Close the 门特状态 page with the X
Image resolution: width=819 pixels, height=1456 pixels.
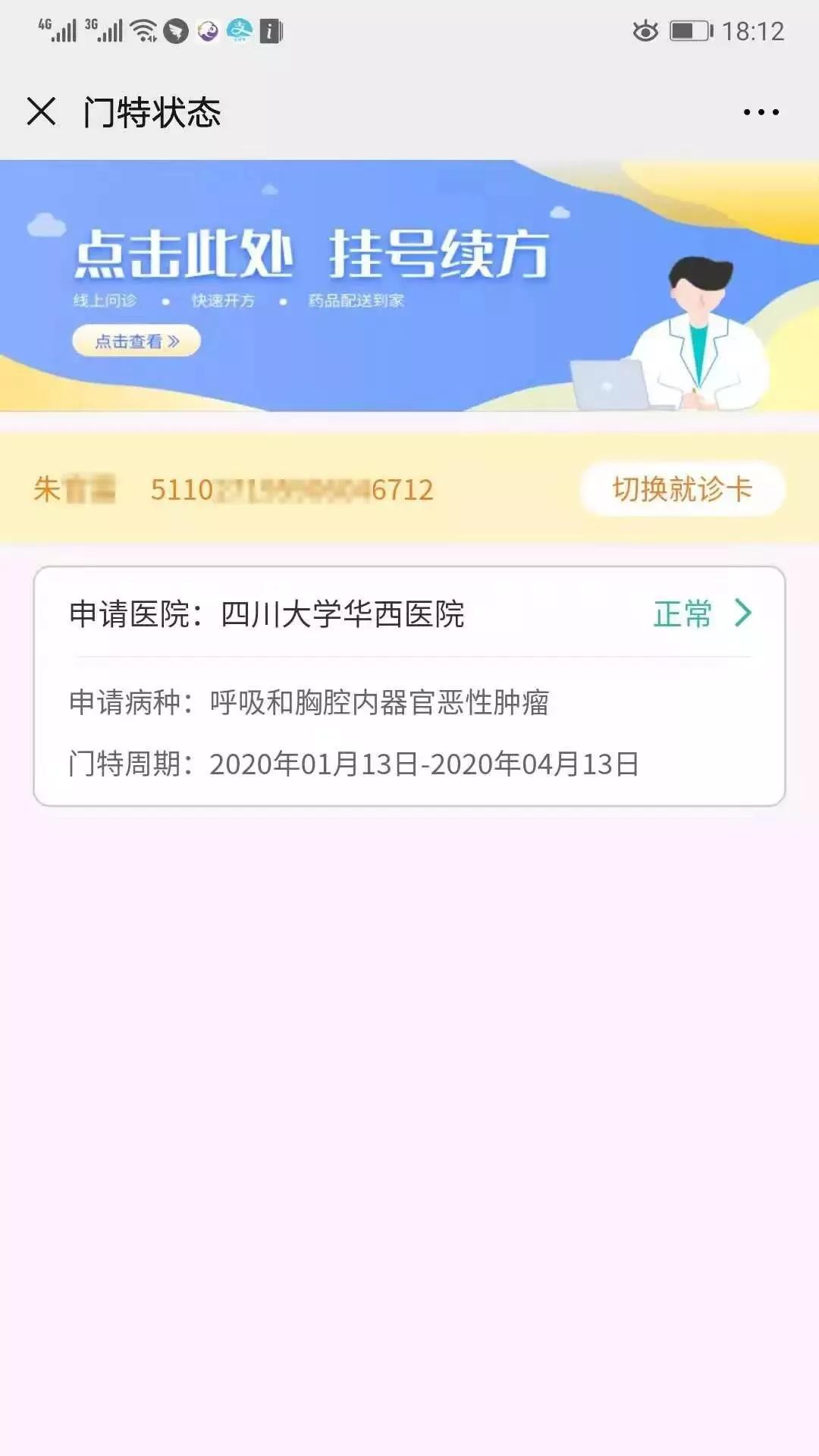coord(42,111)
